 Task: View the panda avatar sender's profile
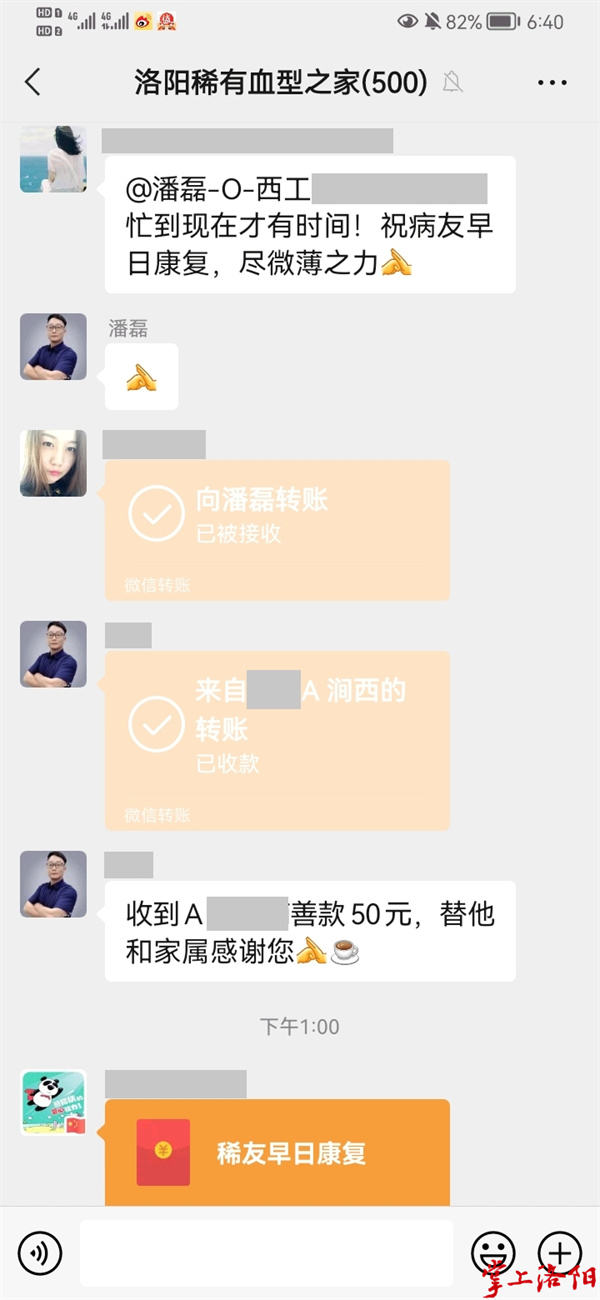(x=53, y=1102)
